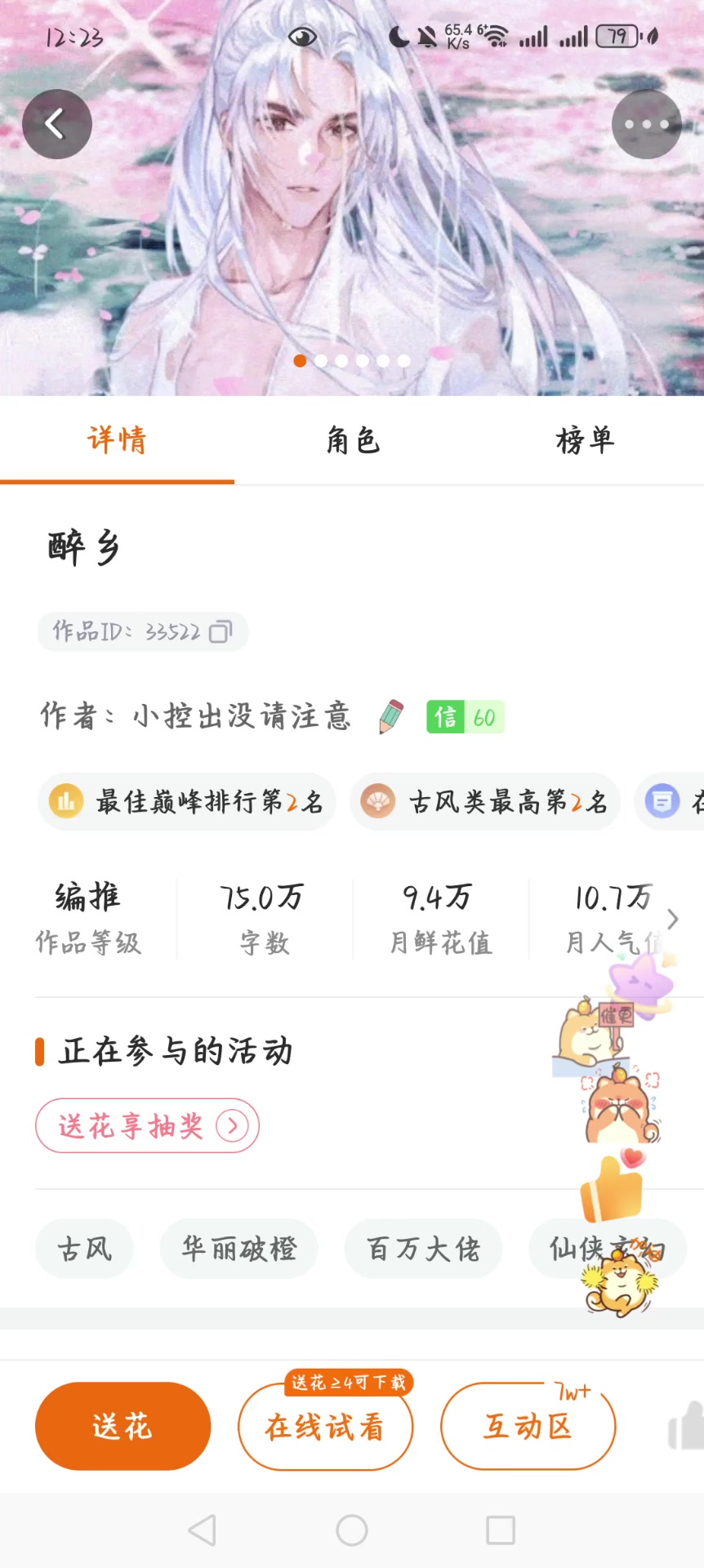Screen dimensions: 704x1568
Task: Select the 古风 tag
Action: 84,1249
